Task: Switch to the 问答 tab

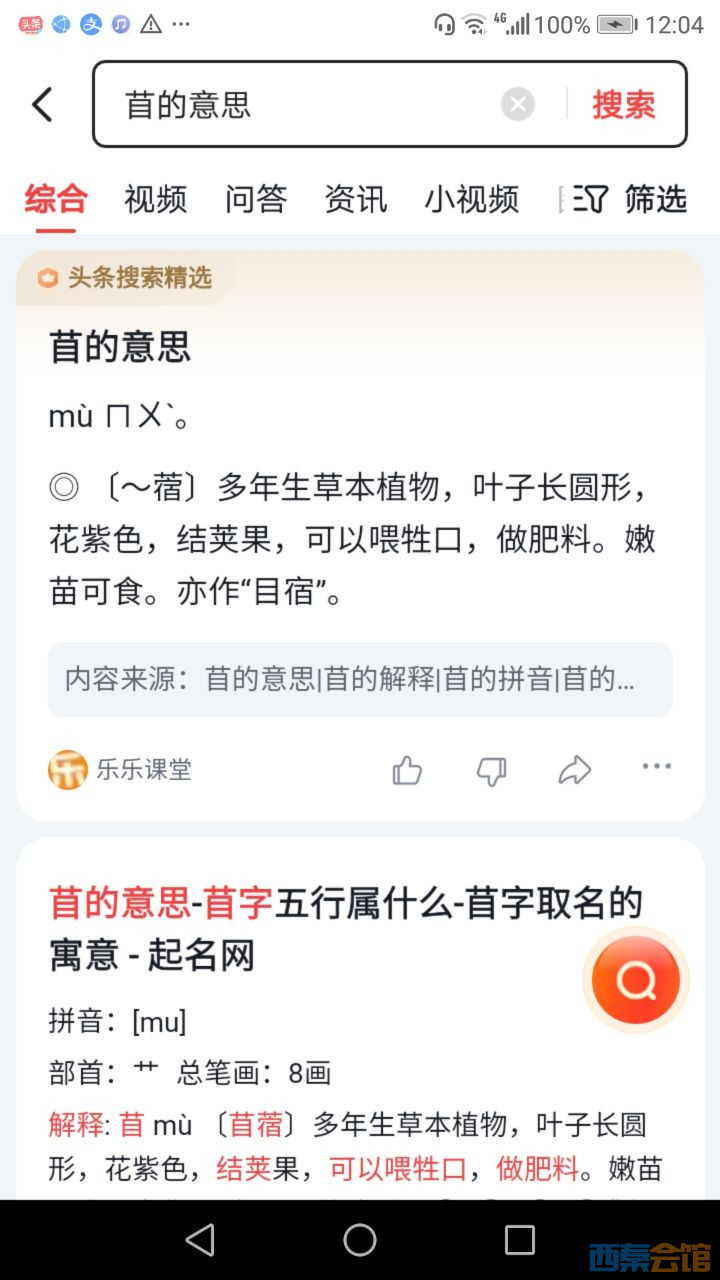Action: coord(255,199)
